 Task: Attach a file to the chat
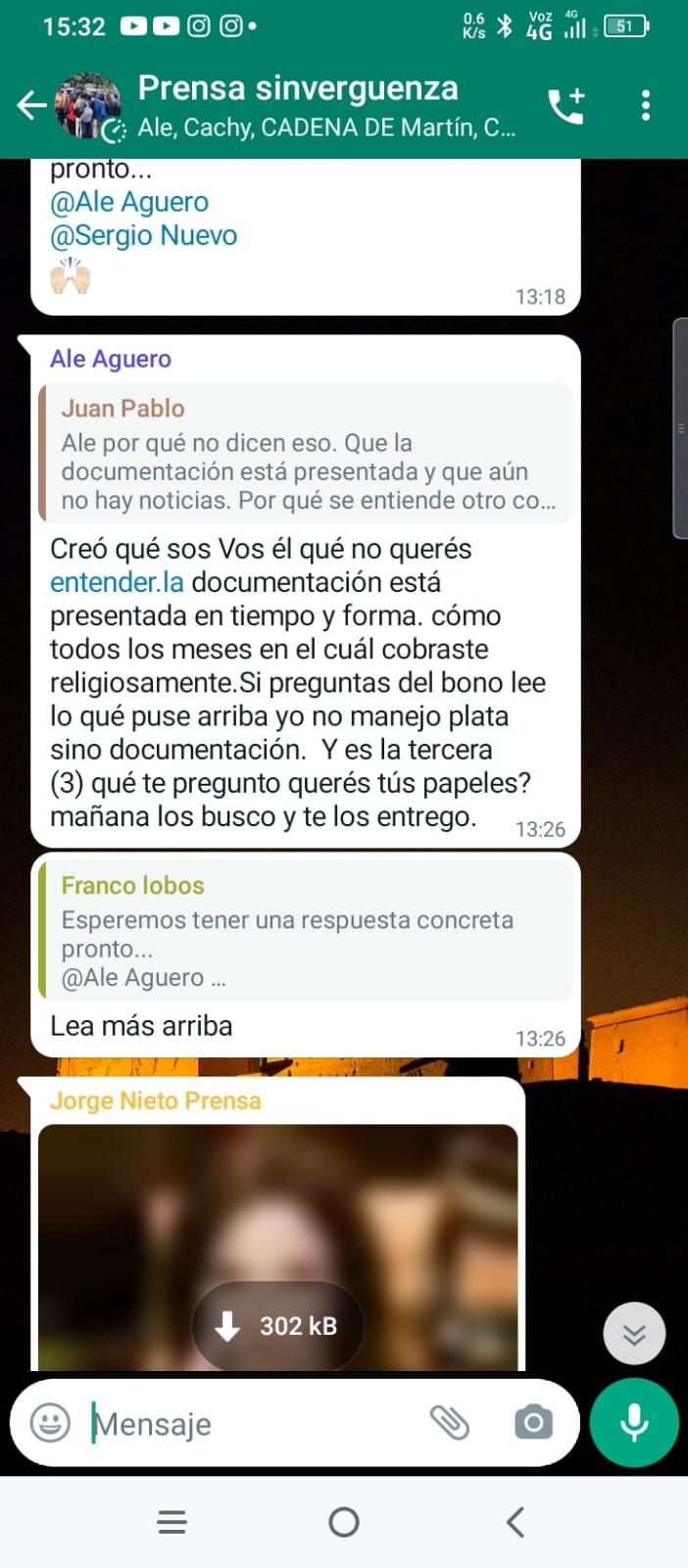point(450,1422)
